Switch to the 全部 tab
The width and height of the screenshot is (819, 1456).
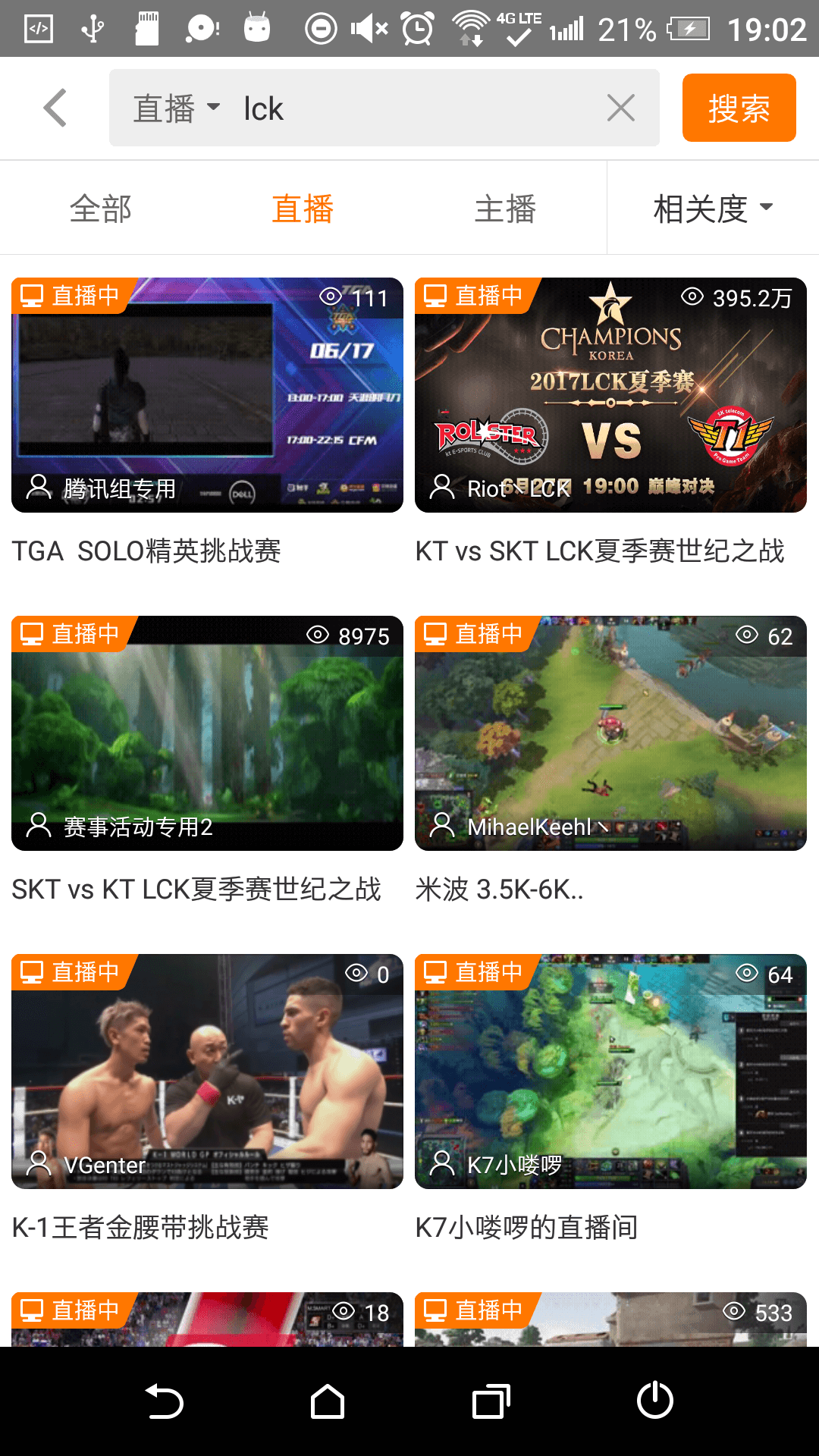[x=101, y=209]
